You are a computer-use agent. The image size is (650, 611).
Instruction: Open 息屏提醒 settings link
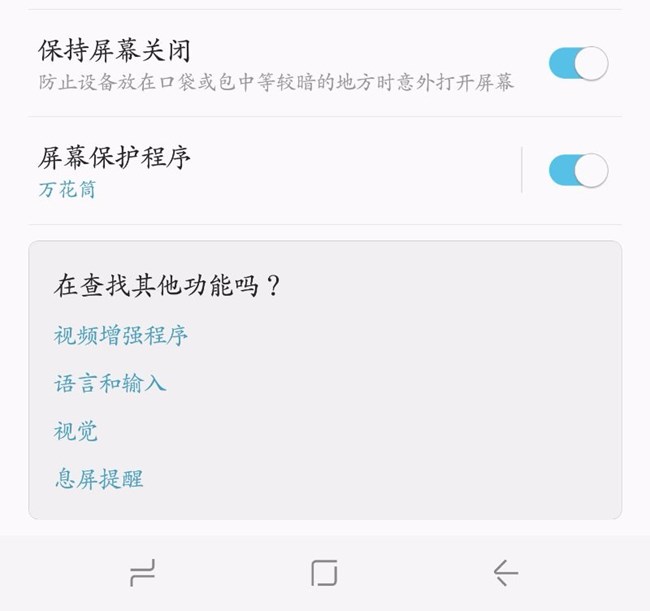tap(99, 479)
